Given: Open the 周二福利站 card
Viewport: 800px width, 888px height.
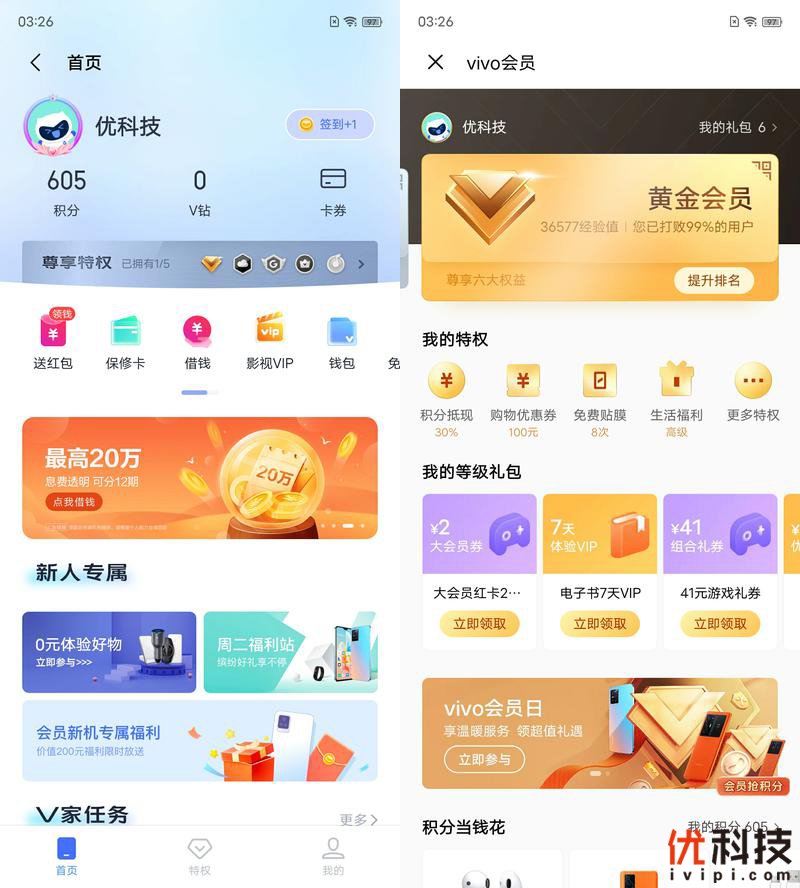Looking at the screenshot, I should point(290,652).
